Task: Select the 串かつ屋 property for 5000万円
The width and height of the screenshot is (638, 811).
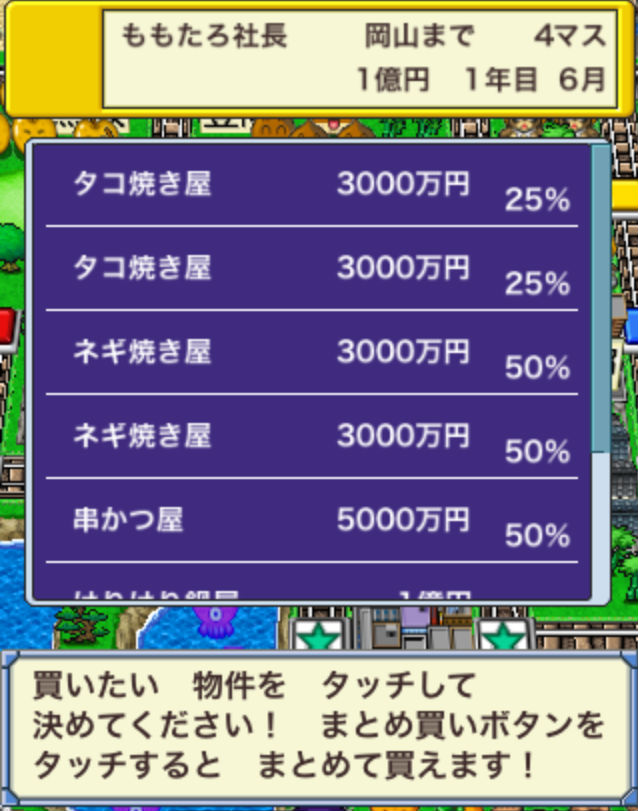Action: point(310,521)
